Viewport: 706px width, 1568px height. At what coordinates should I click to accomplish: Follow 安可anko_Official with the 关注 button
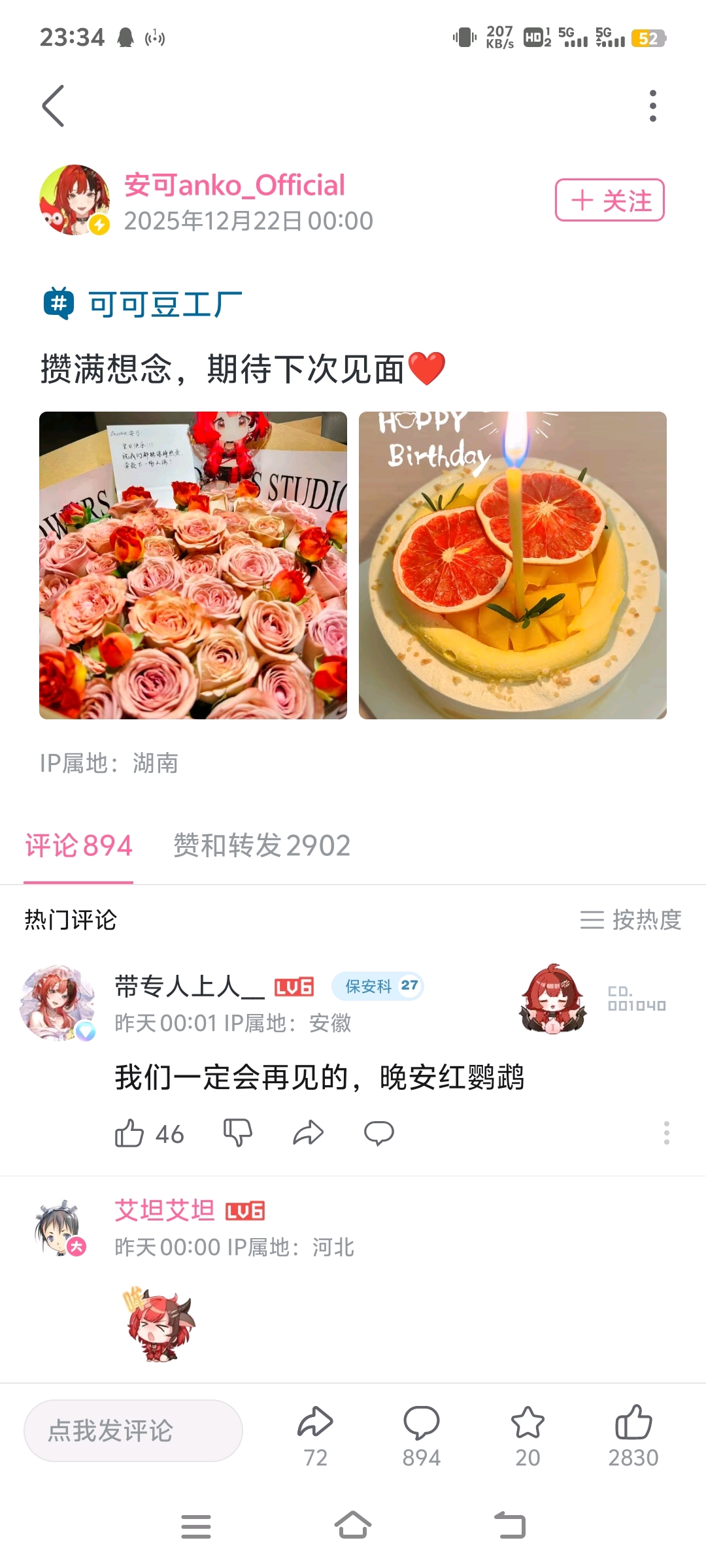609,200
